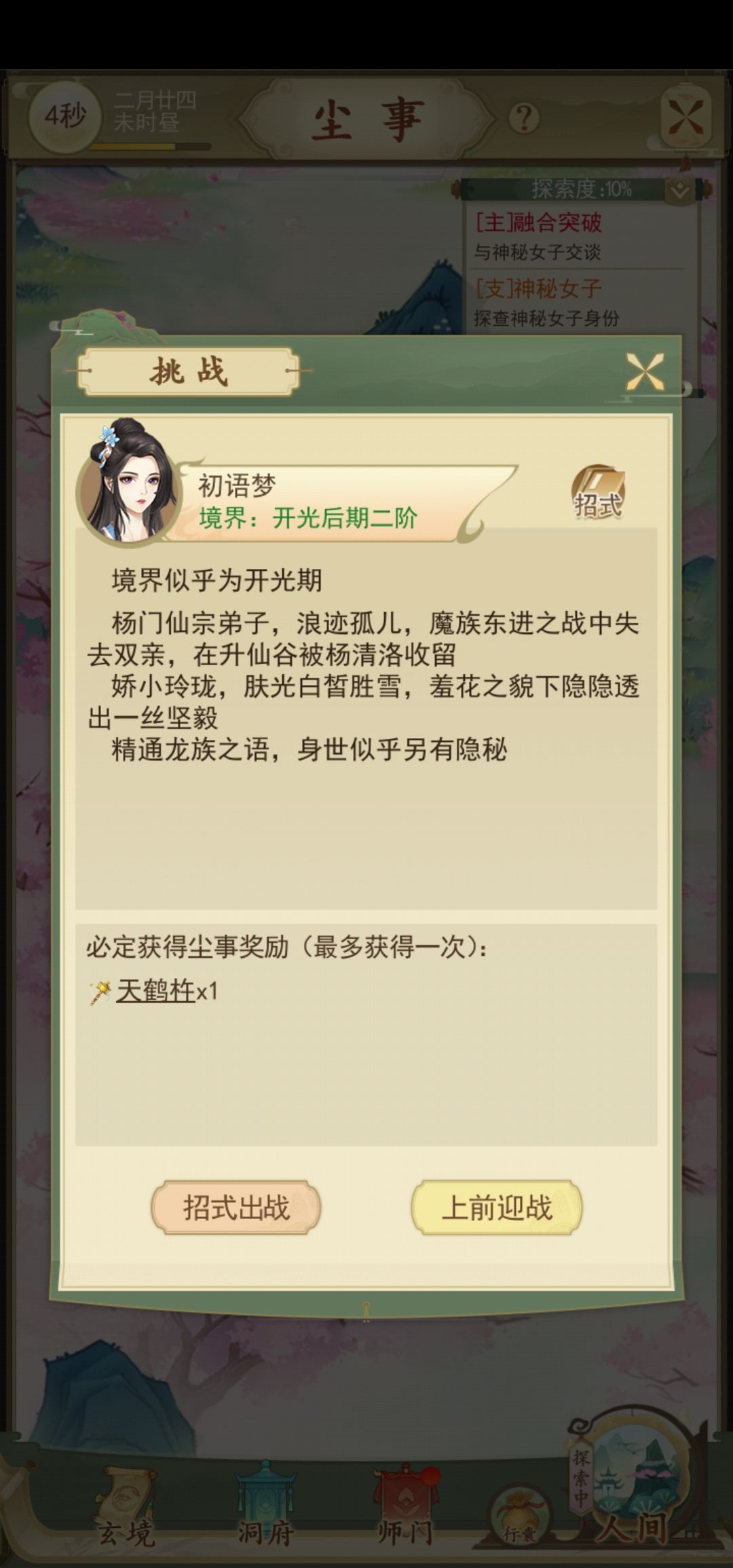Image resolution: width=733 pixels, height=1568 pixels.
Task: Tap 招式出战 button
Action: (x=236, y=1208)
